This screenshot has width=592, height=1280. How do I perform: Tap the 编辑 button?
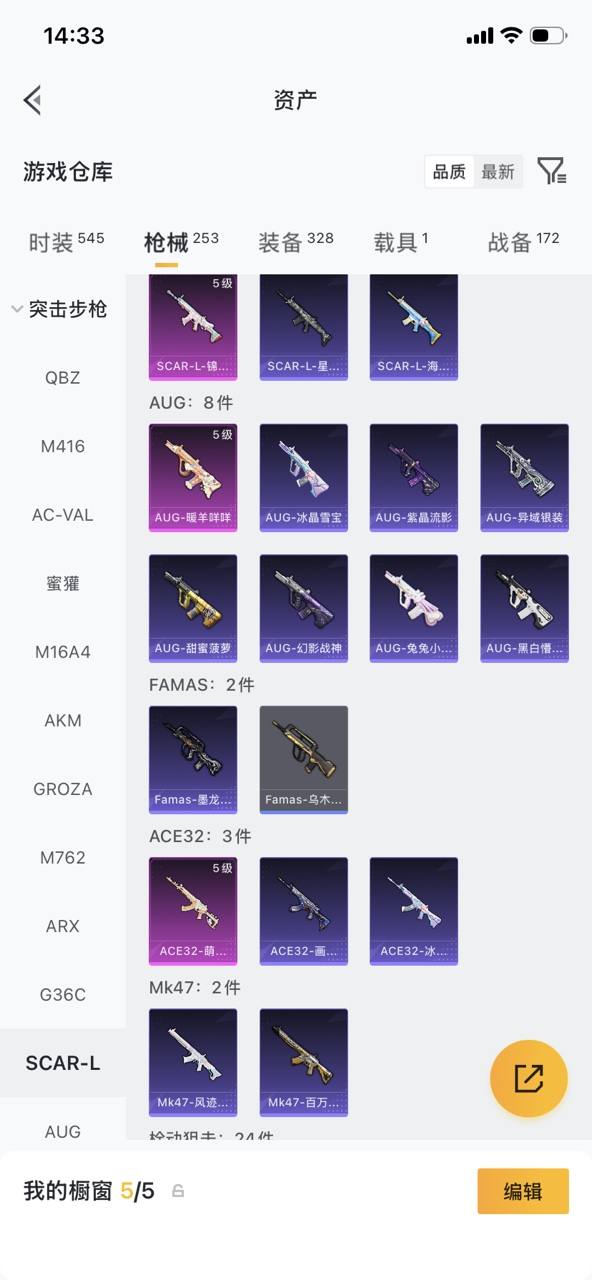pos(523,1191)
